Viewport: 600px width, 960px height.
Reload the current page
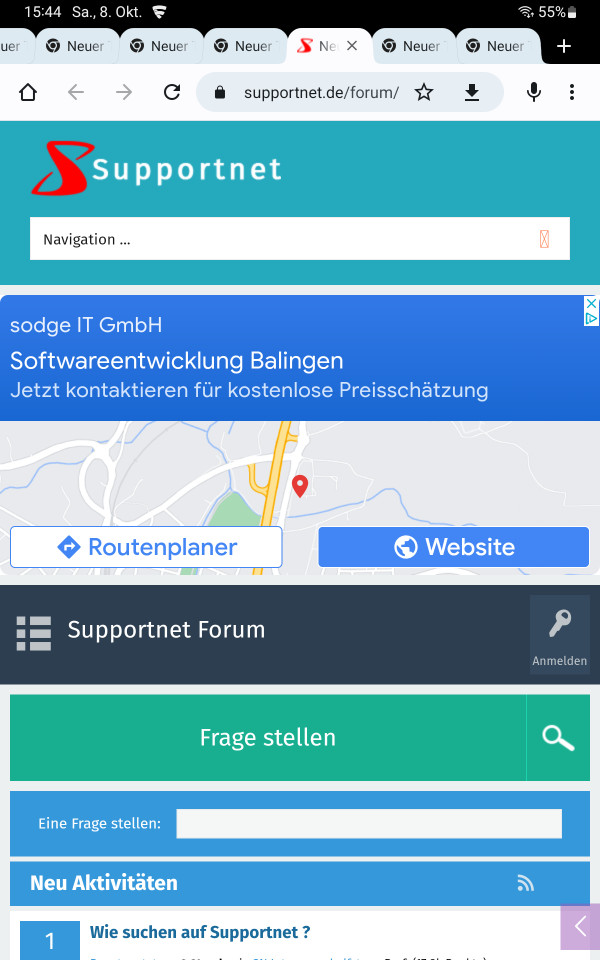[172, 93]
